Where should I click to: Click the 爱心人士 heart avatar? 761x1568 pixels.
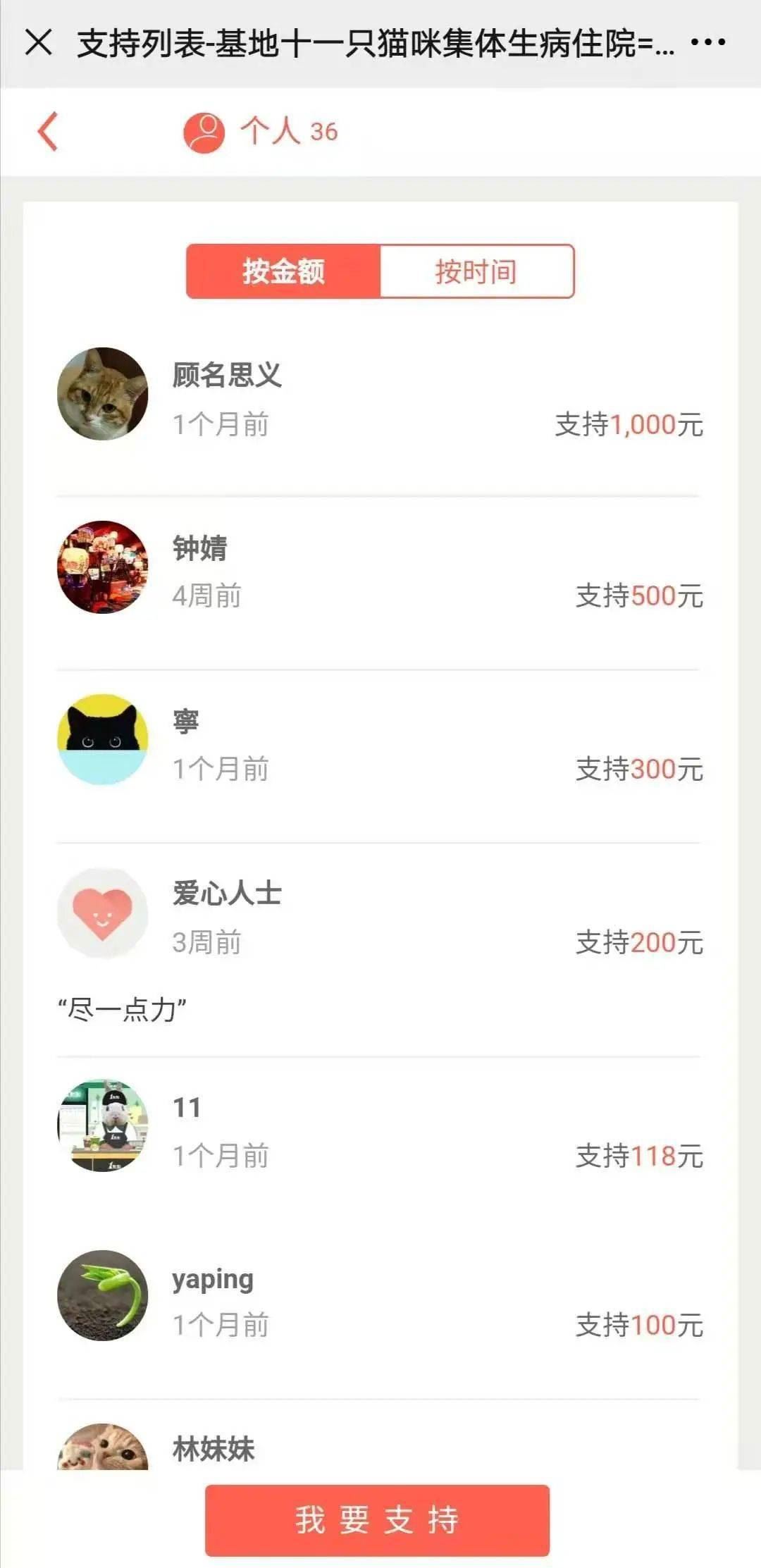tap(101, 913)
